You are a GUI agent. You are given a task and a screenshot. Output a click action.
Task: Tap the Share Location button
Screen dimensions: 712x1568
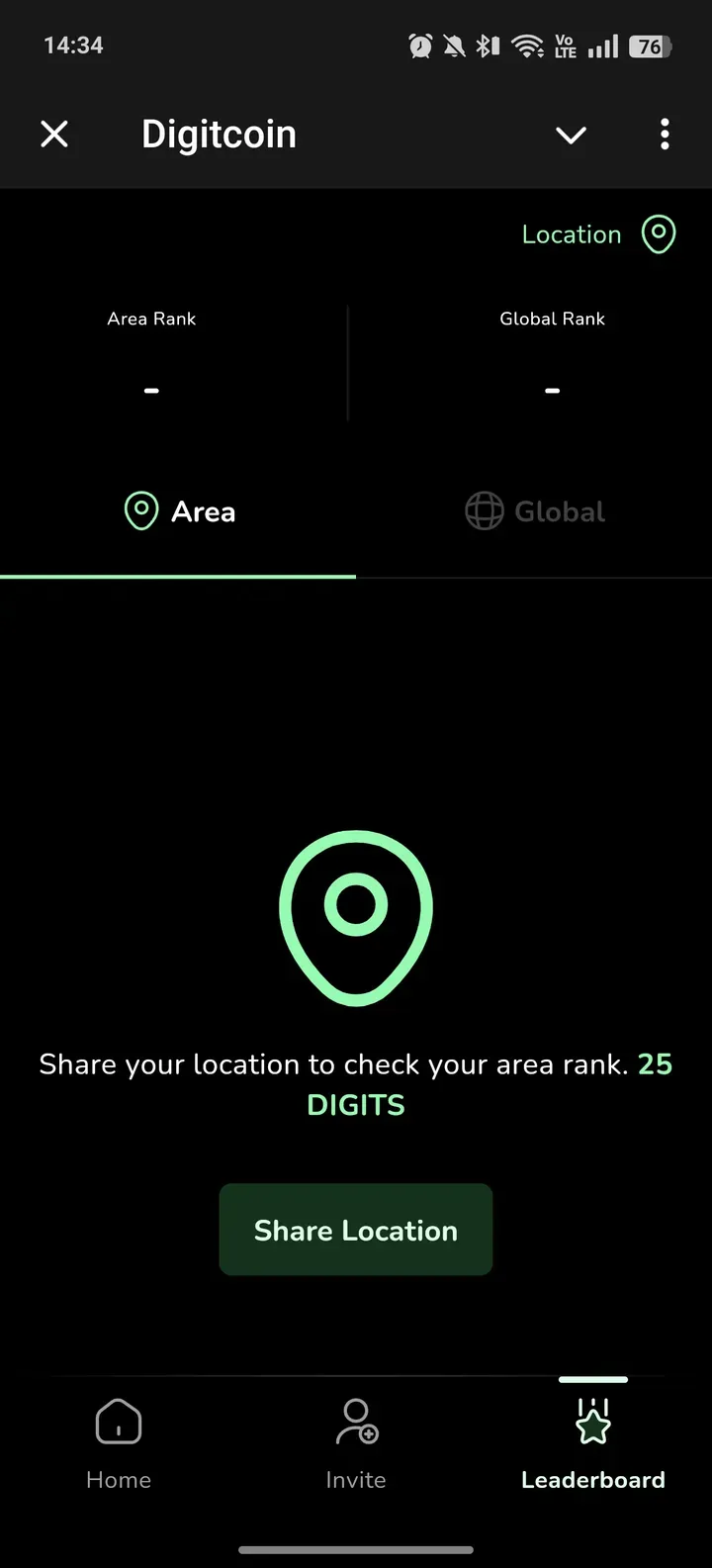click(356, 1230)
